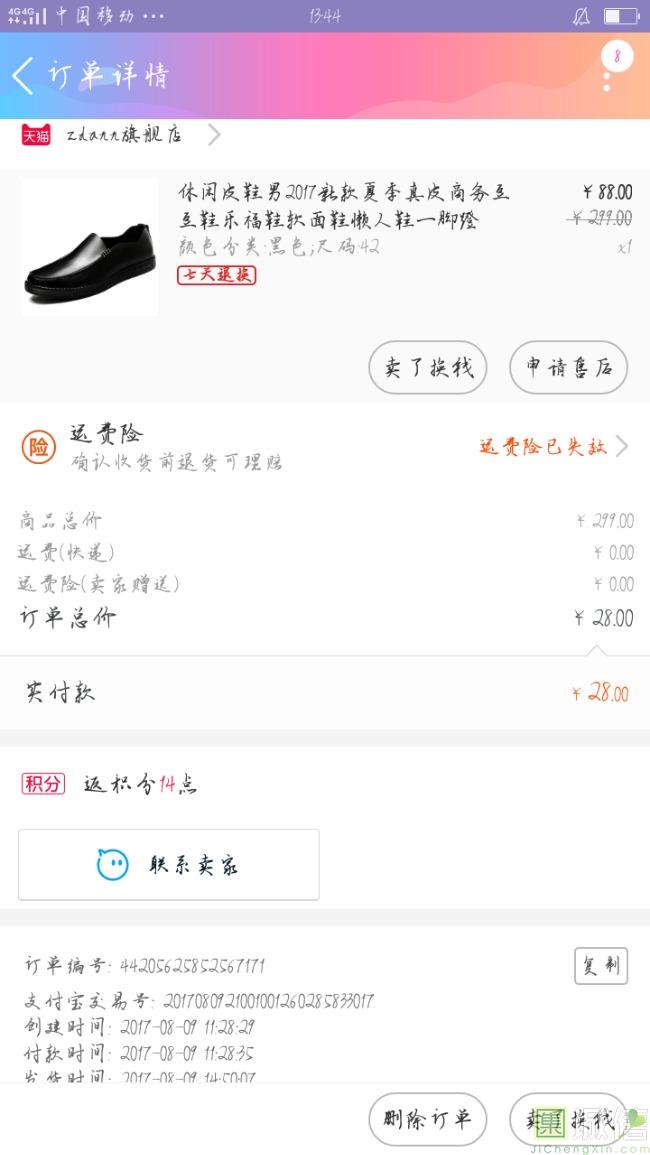Delete this order with 删除订单

[427, 1119]
